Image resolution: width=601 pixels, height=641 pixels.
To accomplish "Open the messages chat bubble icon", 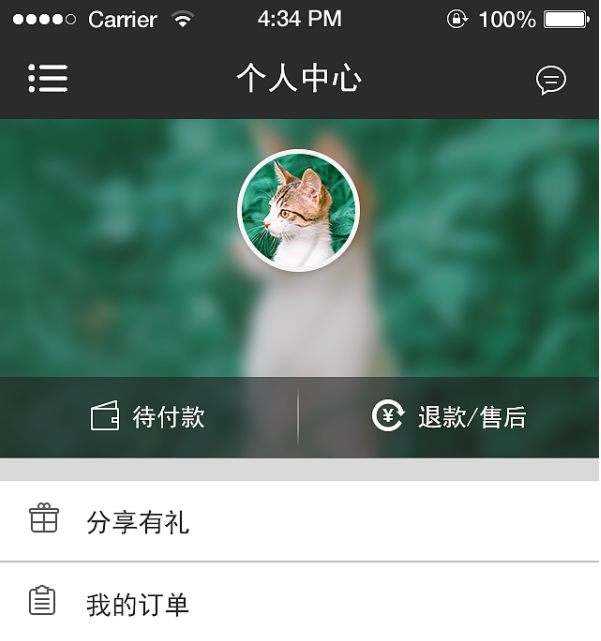I will pos(551,80).
